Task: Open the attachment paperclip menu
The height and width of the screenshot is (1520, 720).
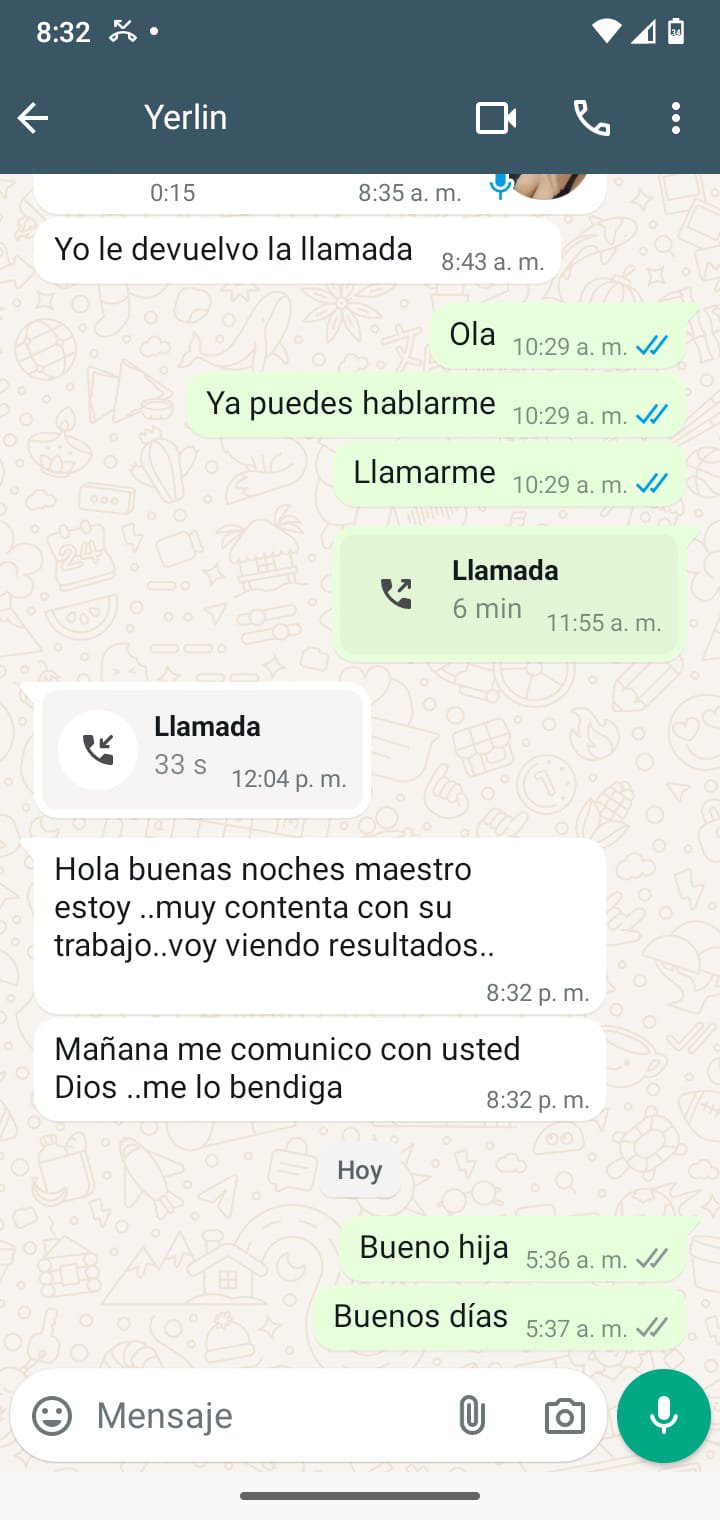Action: [x=471, y=1415]
